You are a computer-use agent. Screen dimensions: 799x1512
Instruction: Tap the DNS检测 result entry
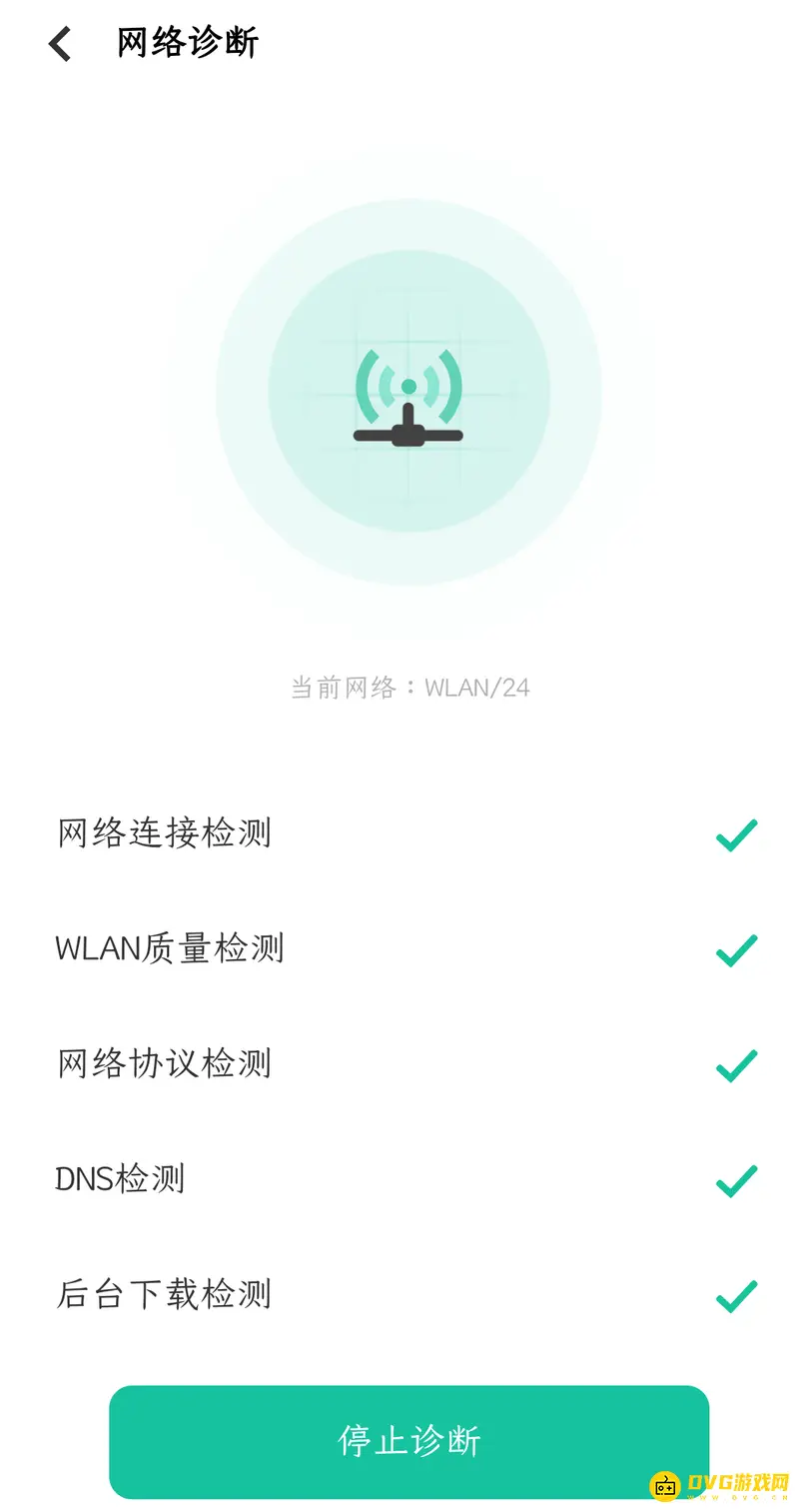120,1179
